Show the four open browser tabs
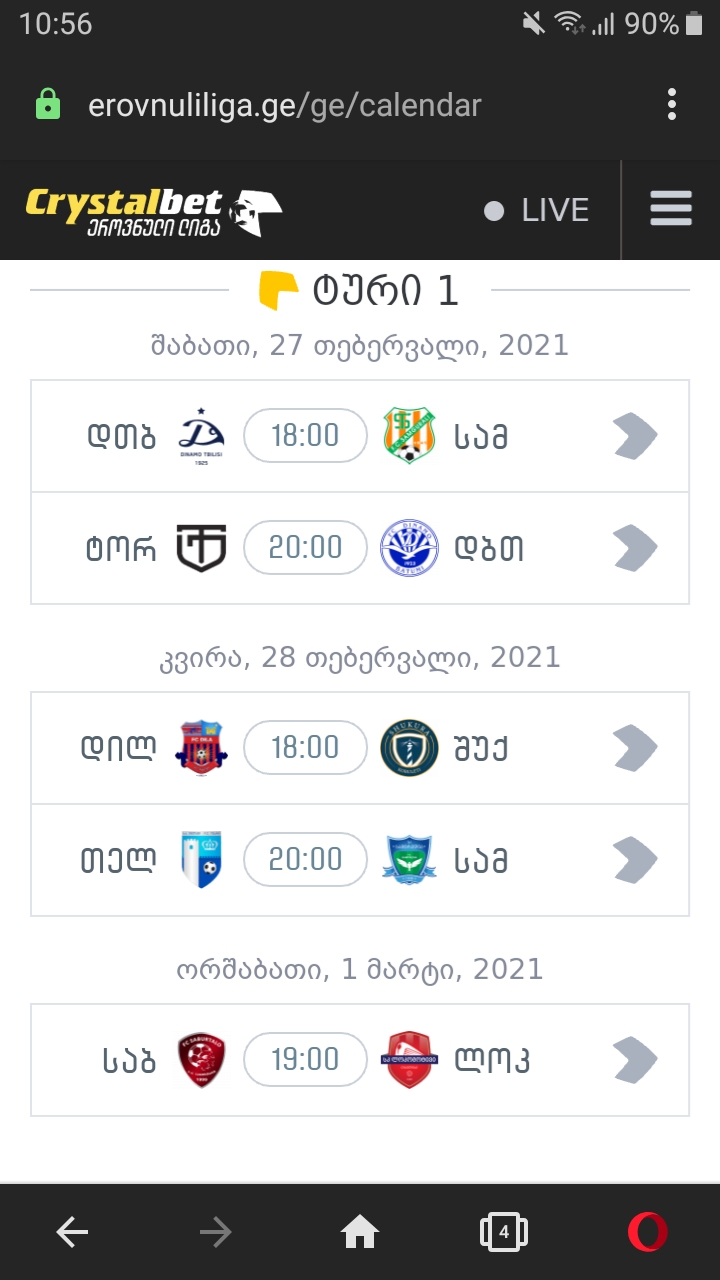Image resolution: width=720 pixels, height=1280 pixels. (504, 1232)
